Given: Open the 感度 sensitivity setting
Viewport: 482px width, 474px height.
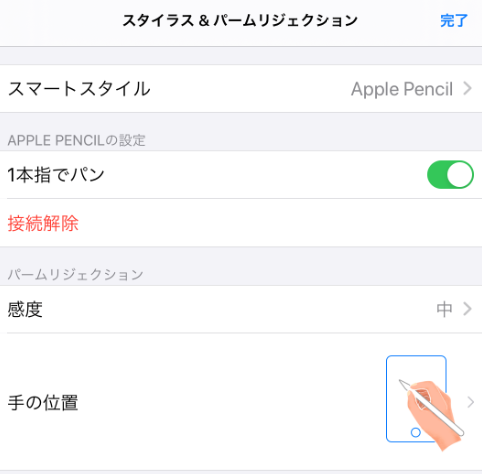Looking at the screenshot, I should pyautogui.click(x=241, y=309).
